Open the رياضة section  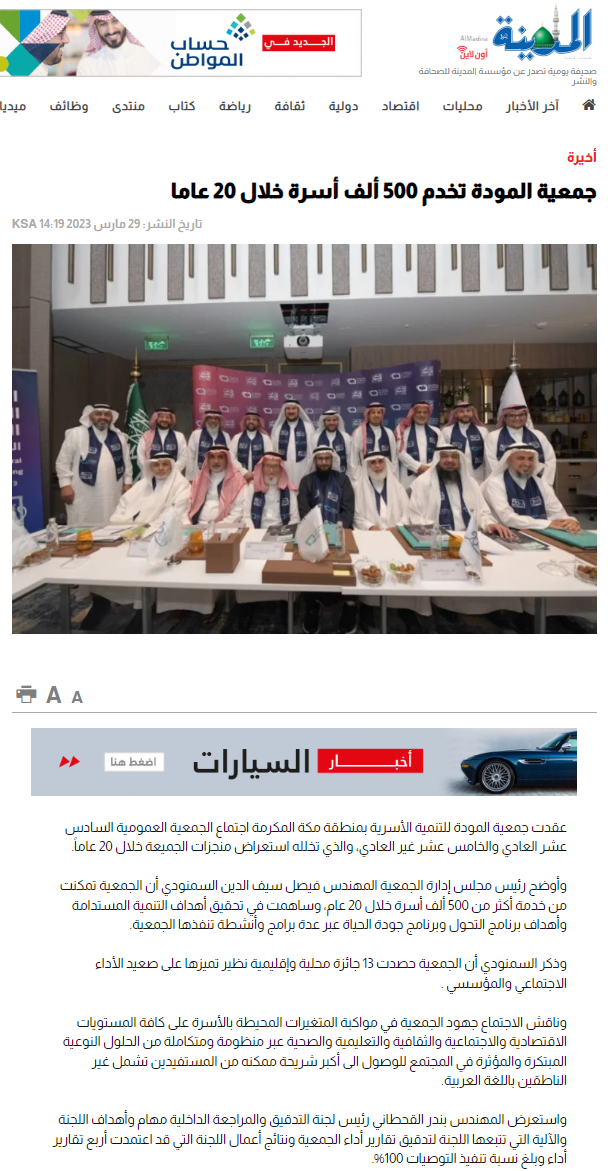236,107
